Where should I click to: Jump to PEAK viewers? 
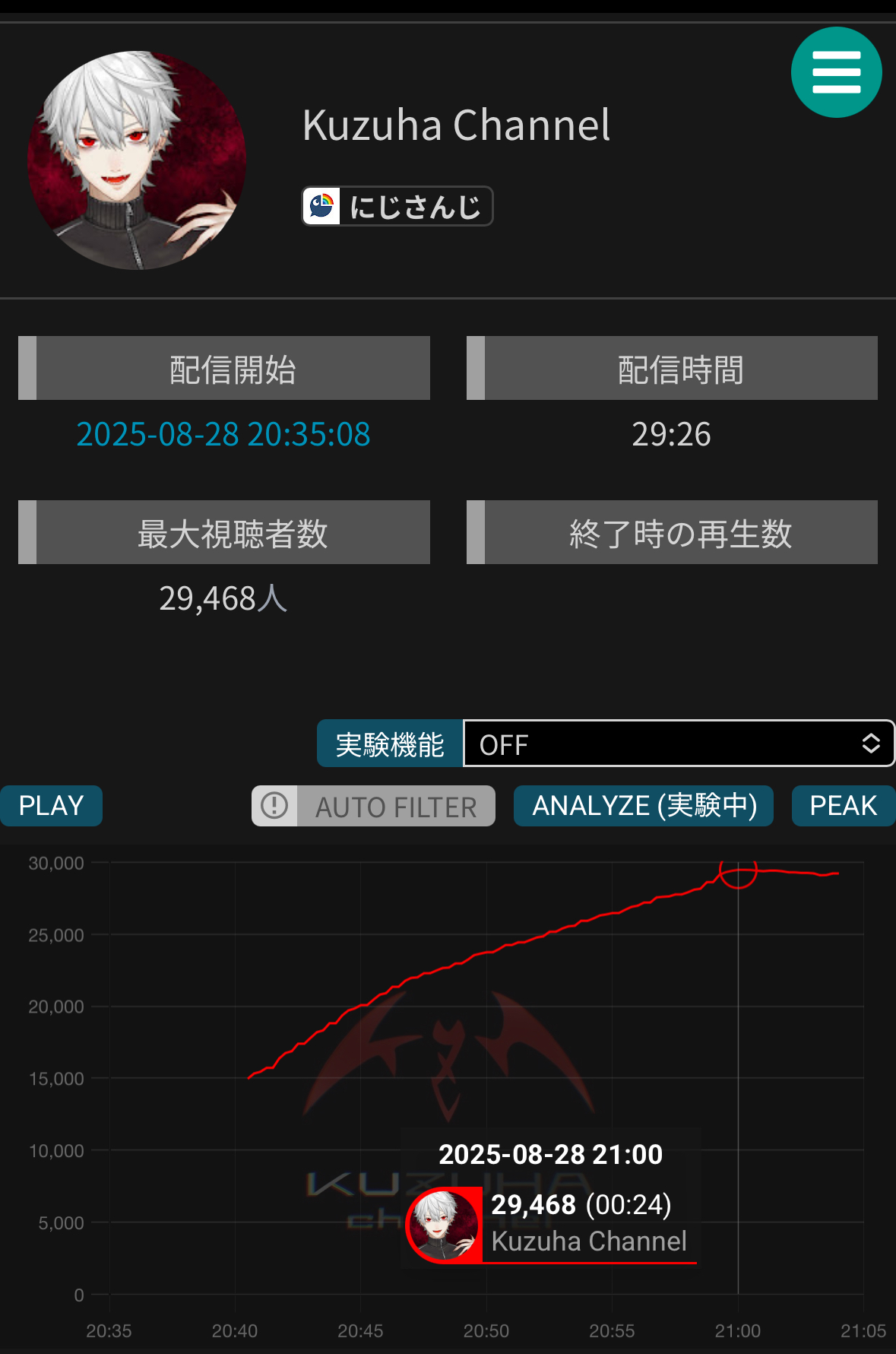(843, 806)
